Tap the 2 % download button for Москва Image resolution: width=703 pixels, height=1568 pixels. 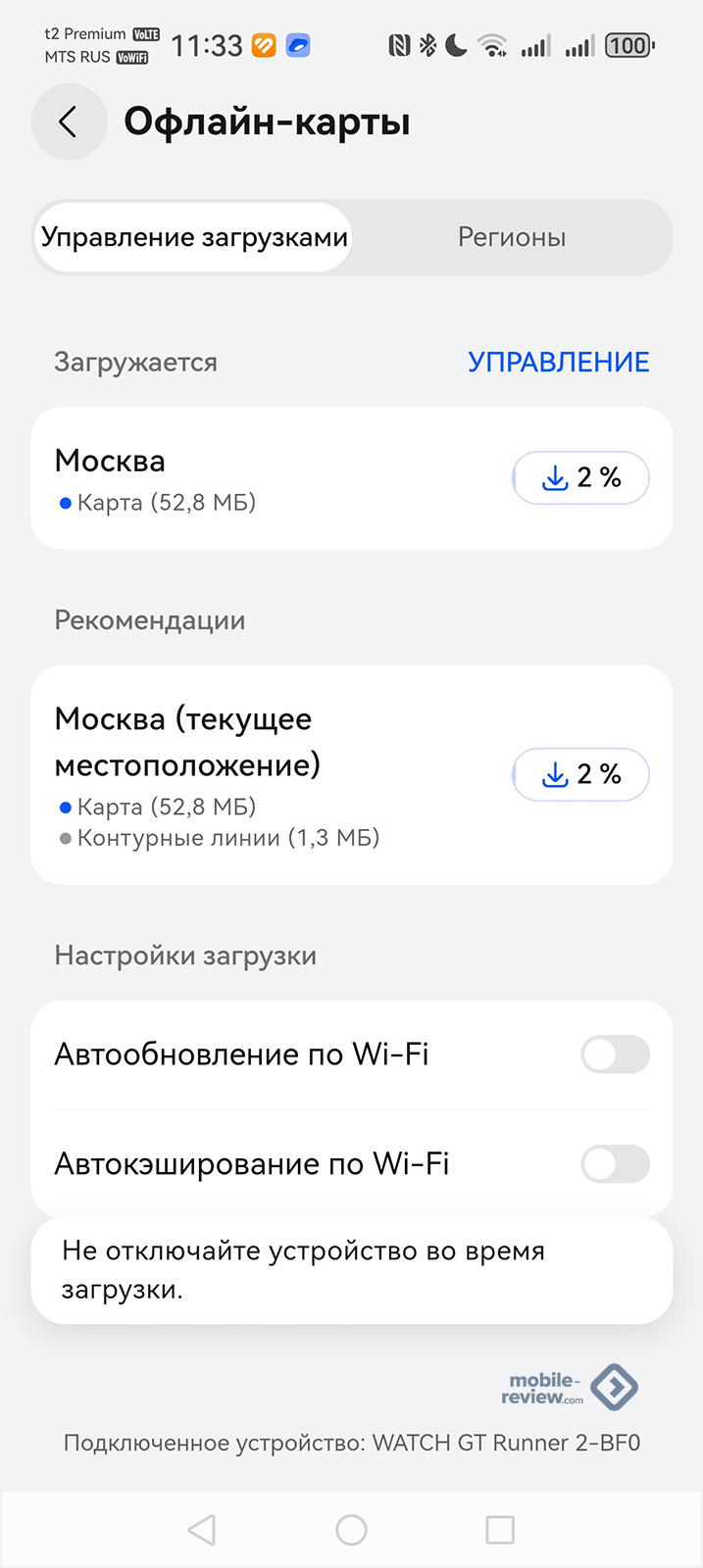tap(580, 478)
